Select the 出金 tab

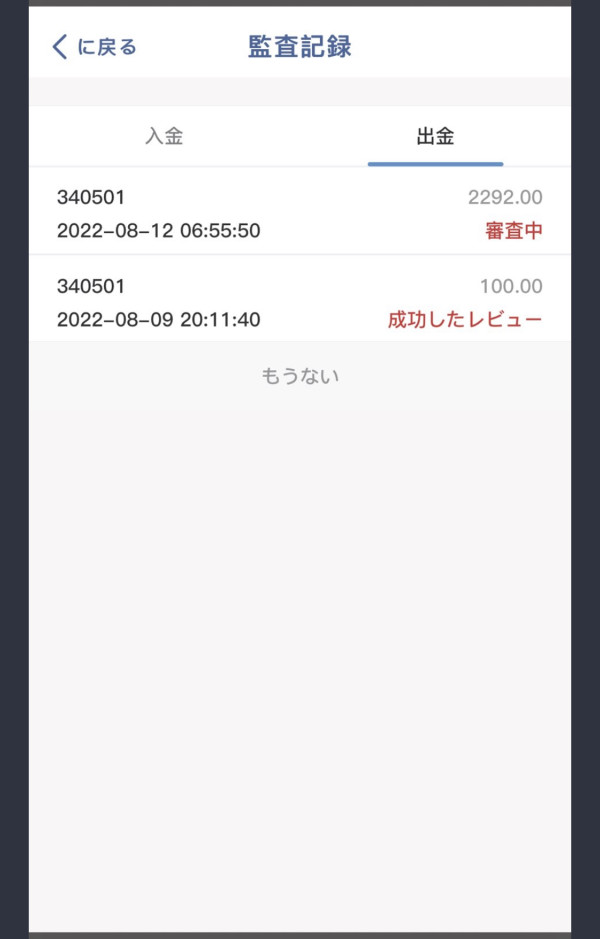(435, 137)
